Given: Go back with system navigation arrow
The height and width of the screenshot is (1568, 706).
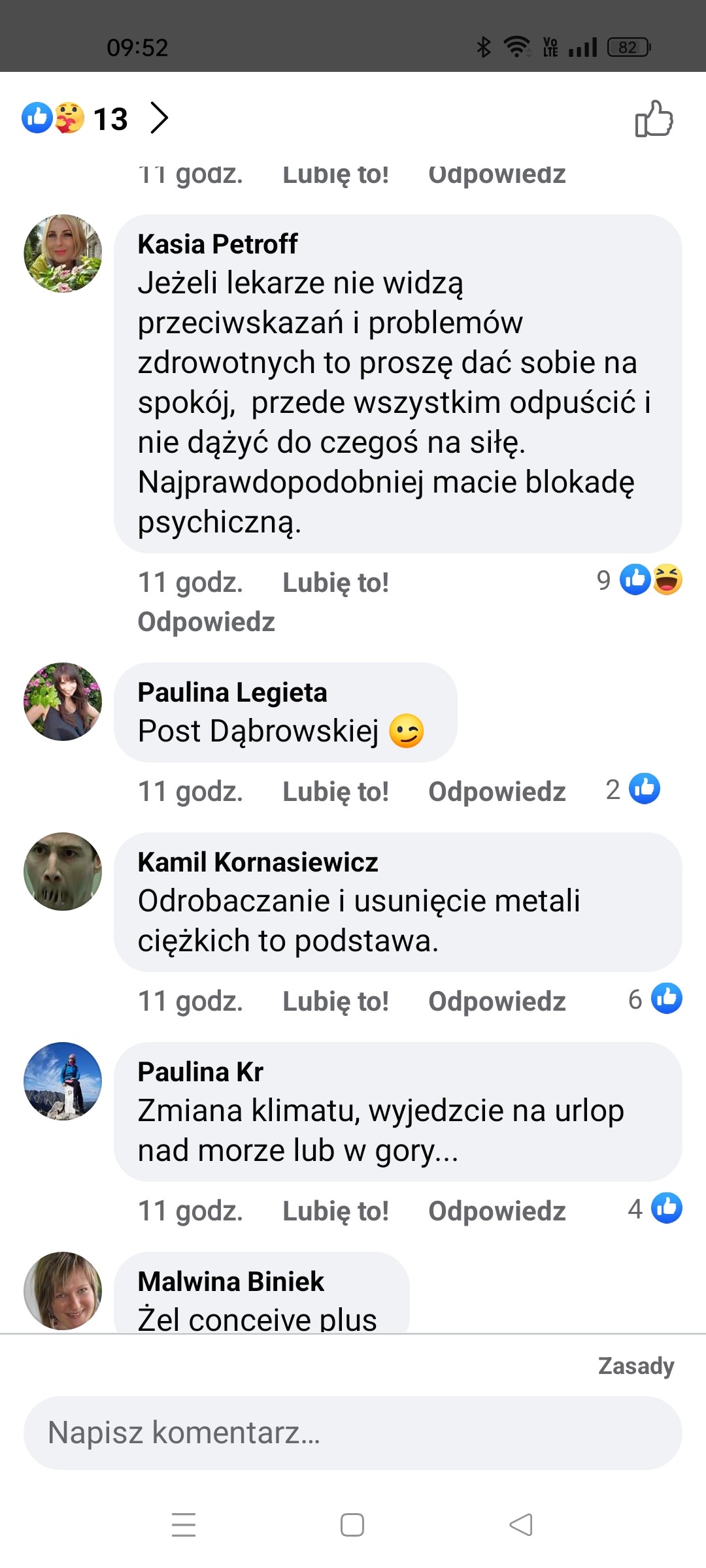Looking at the screenshot, I should 521,1525.
